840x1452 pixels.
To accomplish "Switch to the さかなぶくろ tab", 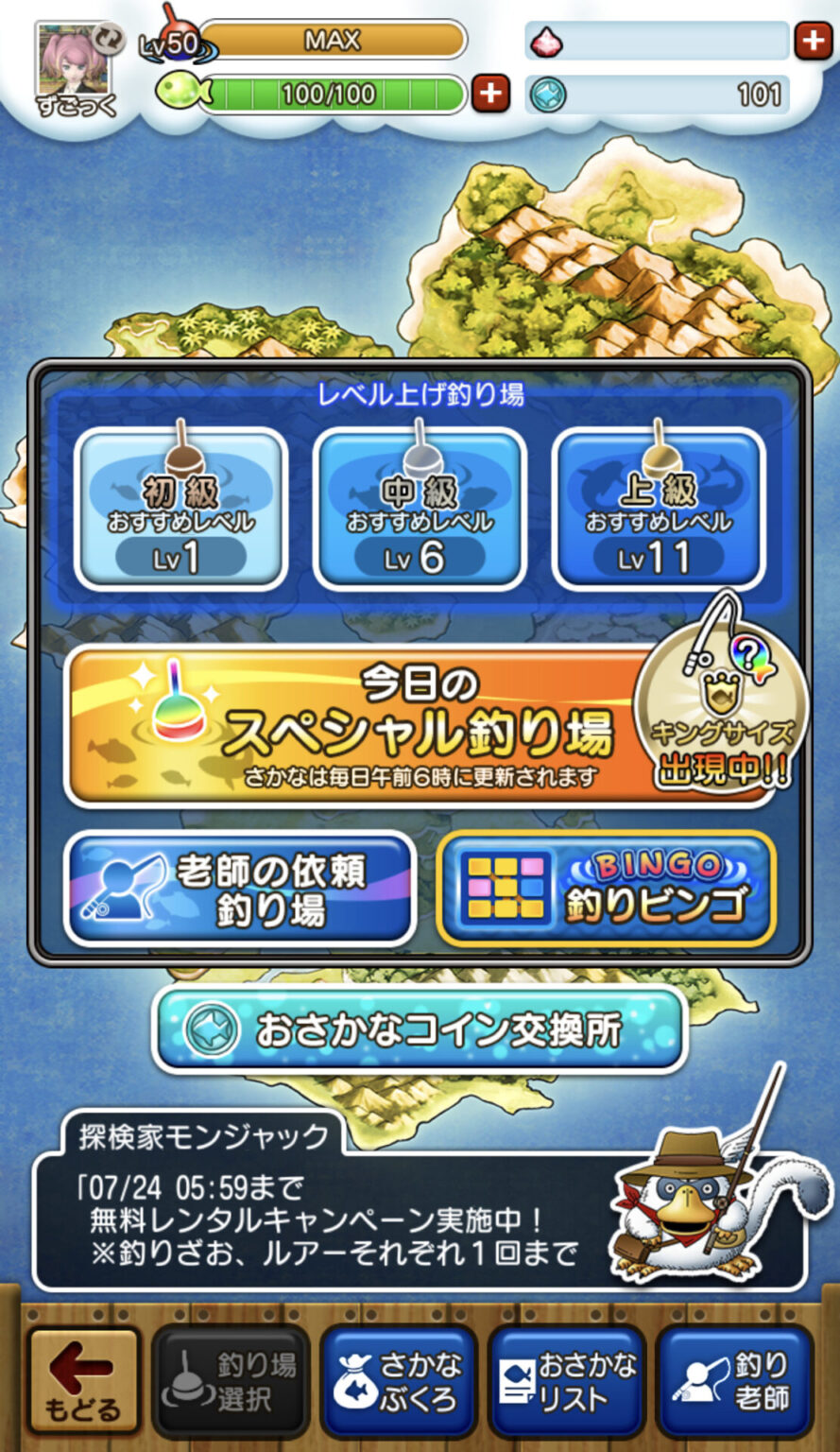I will coord(396,1378).
